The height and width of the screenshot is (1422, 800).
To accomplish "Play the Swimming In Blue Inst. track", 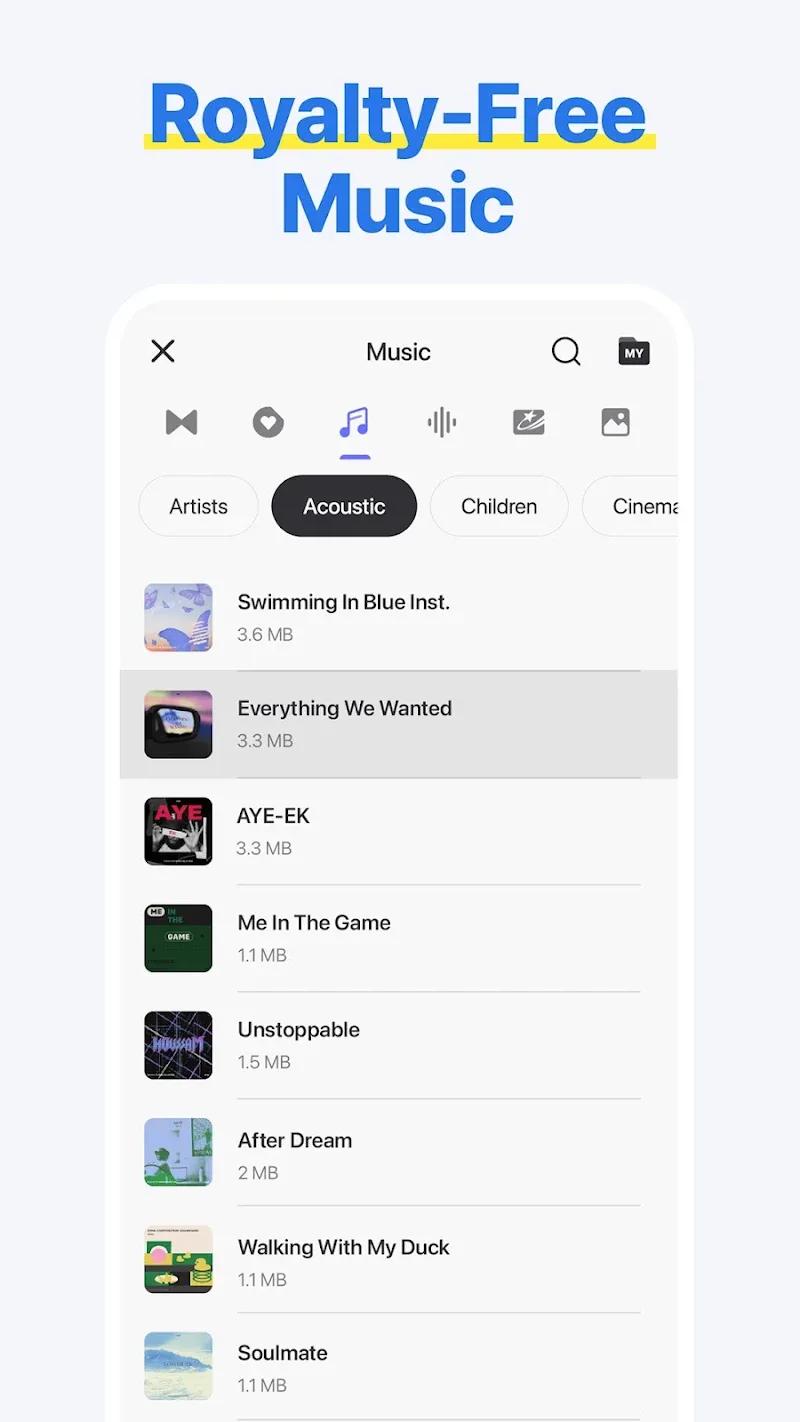I will point(398,617).
